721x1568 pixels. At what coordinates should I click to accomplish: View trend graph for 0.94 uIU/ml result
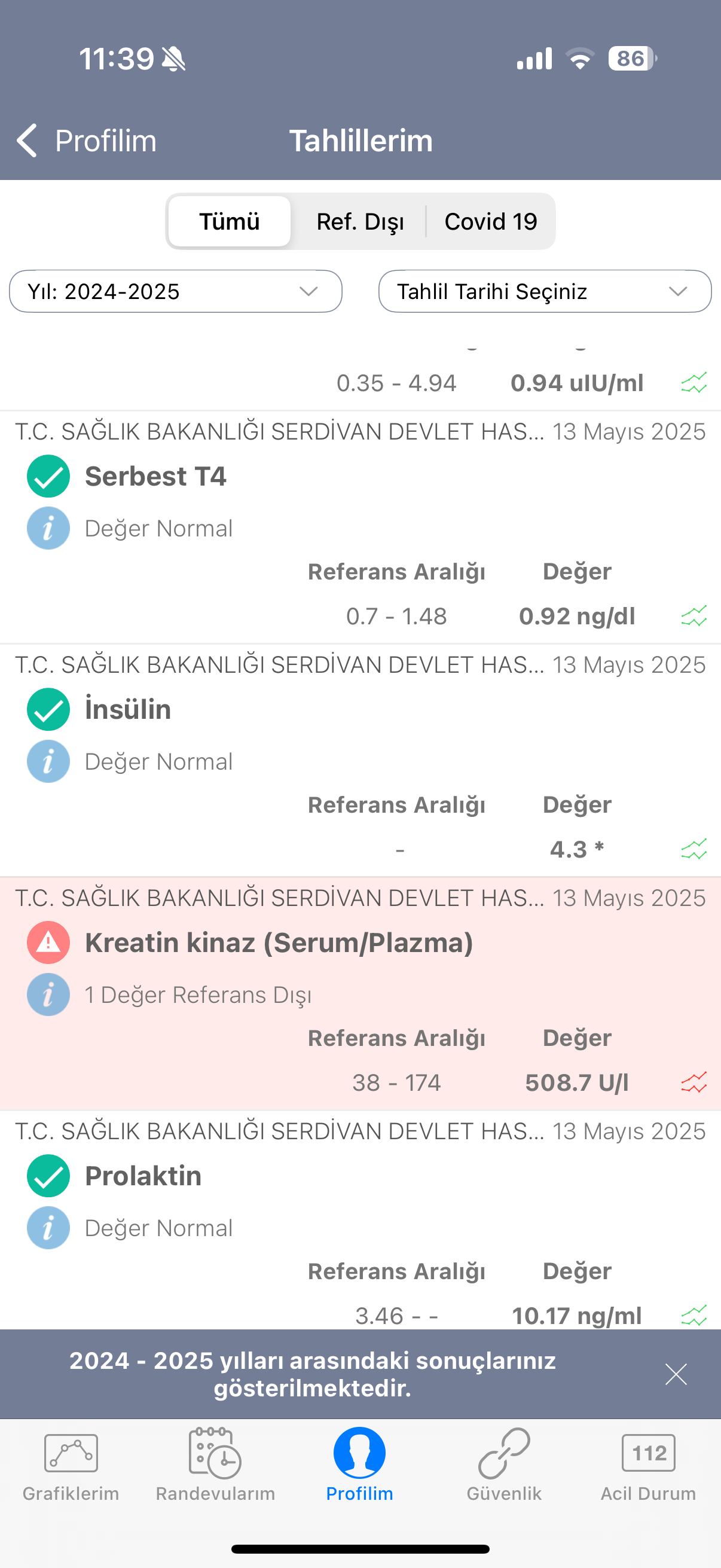693,383
